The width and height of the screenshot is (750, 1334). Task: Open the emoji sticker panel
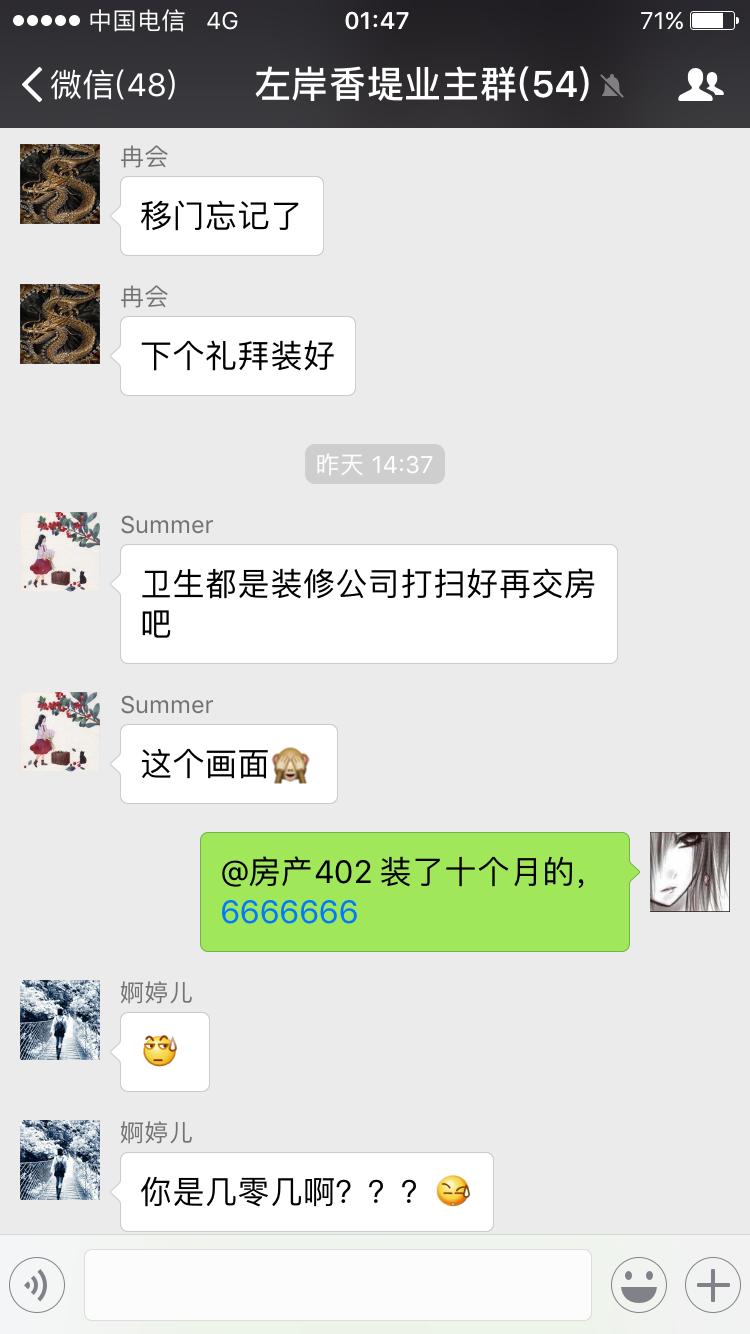[x=639, y=1284]
